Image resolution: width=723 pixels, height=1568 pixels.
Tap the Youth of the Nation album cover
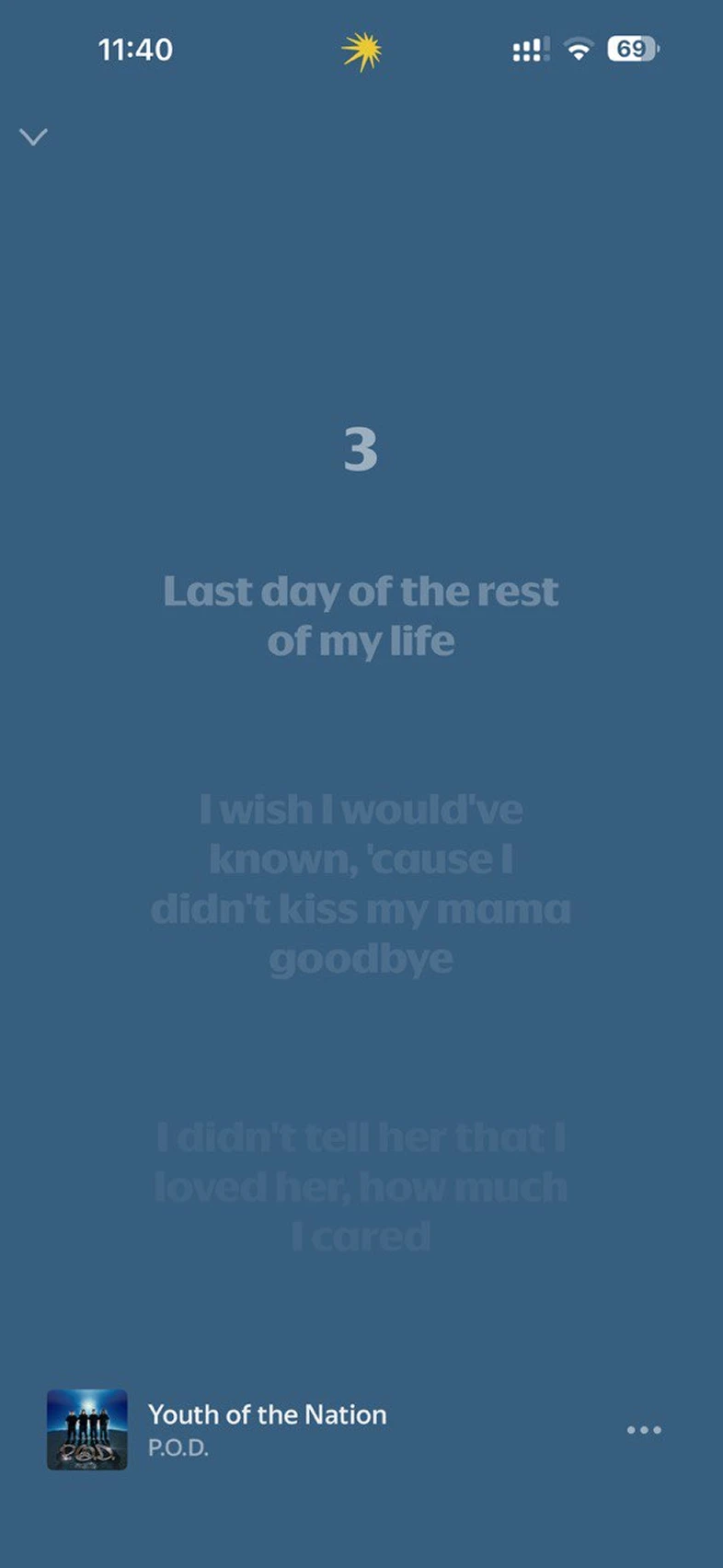[x=87, y=1429]
